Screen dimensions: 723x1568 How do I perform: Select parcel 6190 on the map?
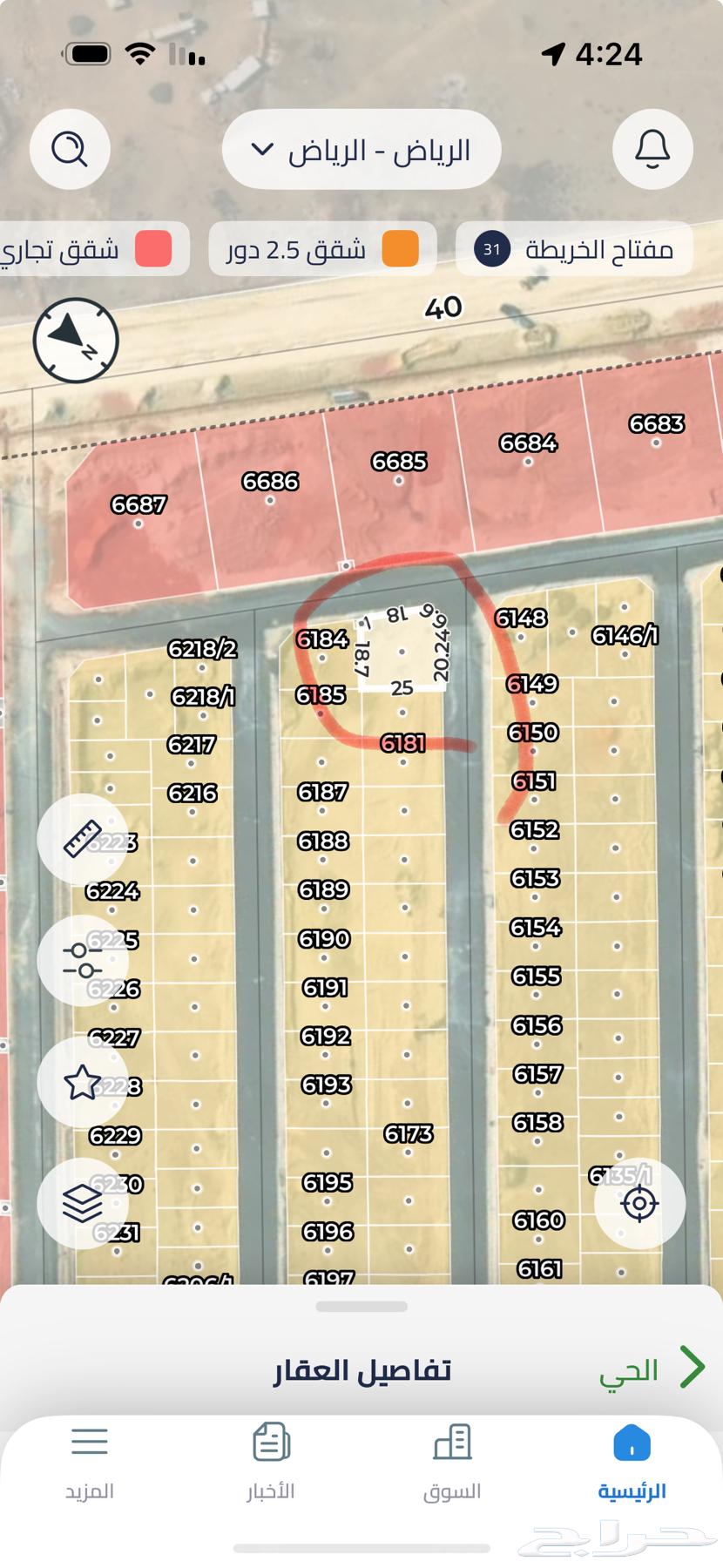click(324, 939)
